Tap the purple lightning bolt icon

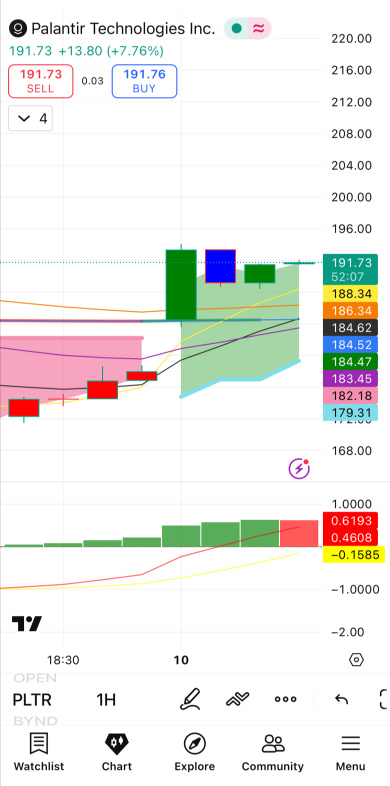299,469
